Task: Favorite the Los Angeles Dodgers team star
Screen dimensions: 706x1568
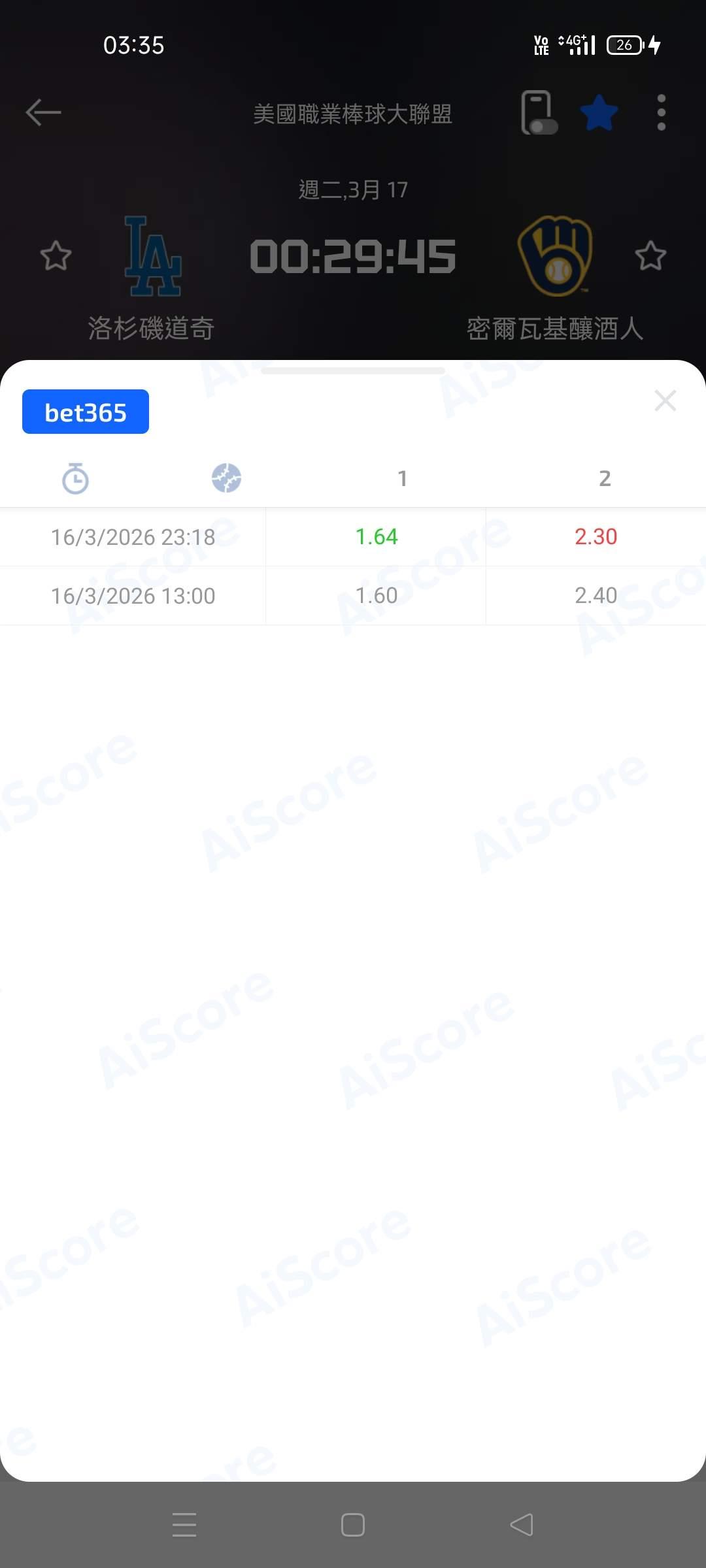Action: point(56,255)
